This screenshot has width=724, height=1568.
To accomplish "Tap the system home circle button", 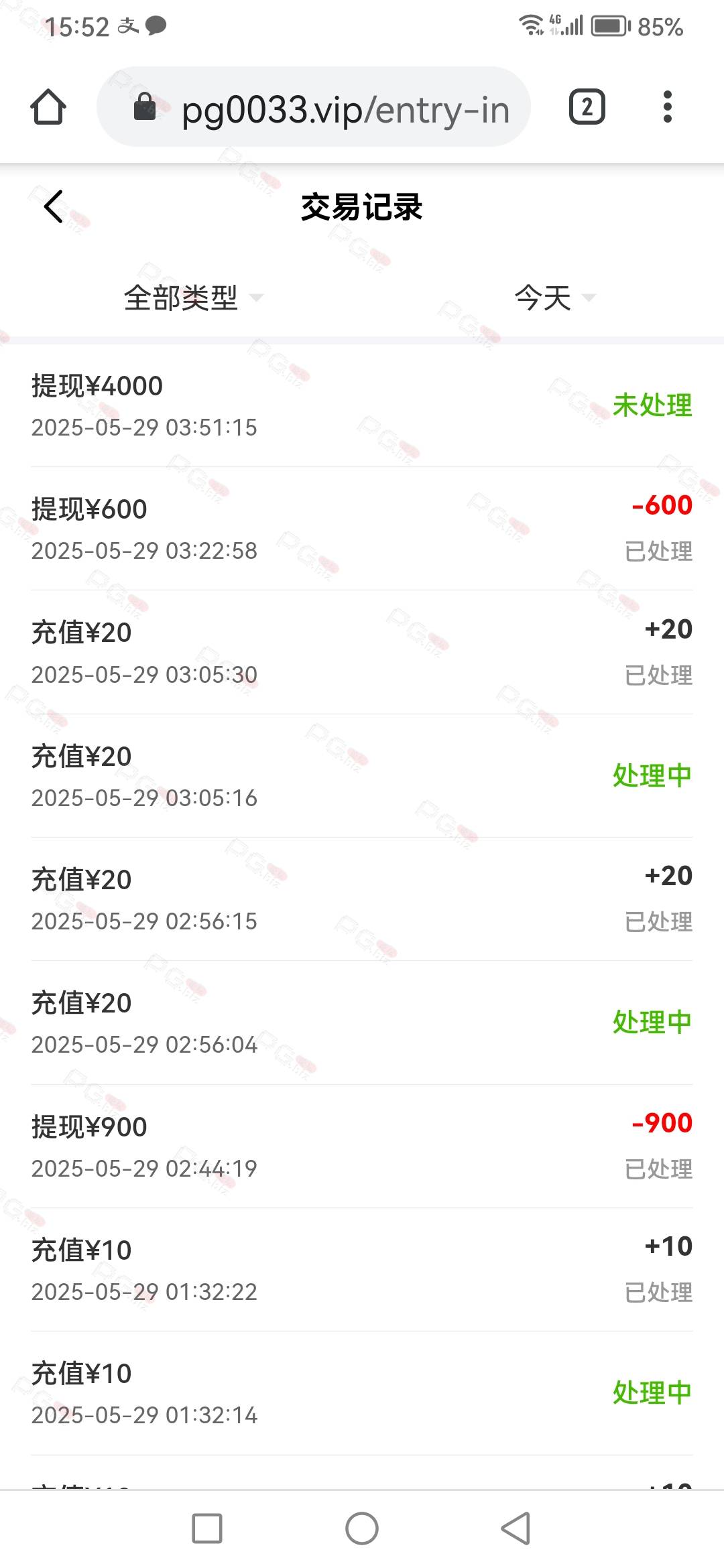I will coord(362,1529).
